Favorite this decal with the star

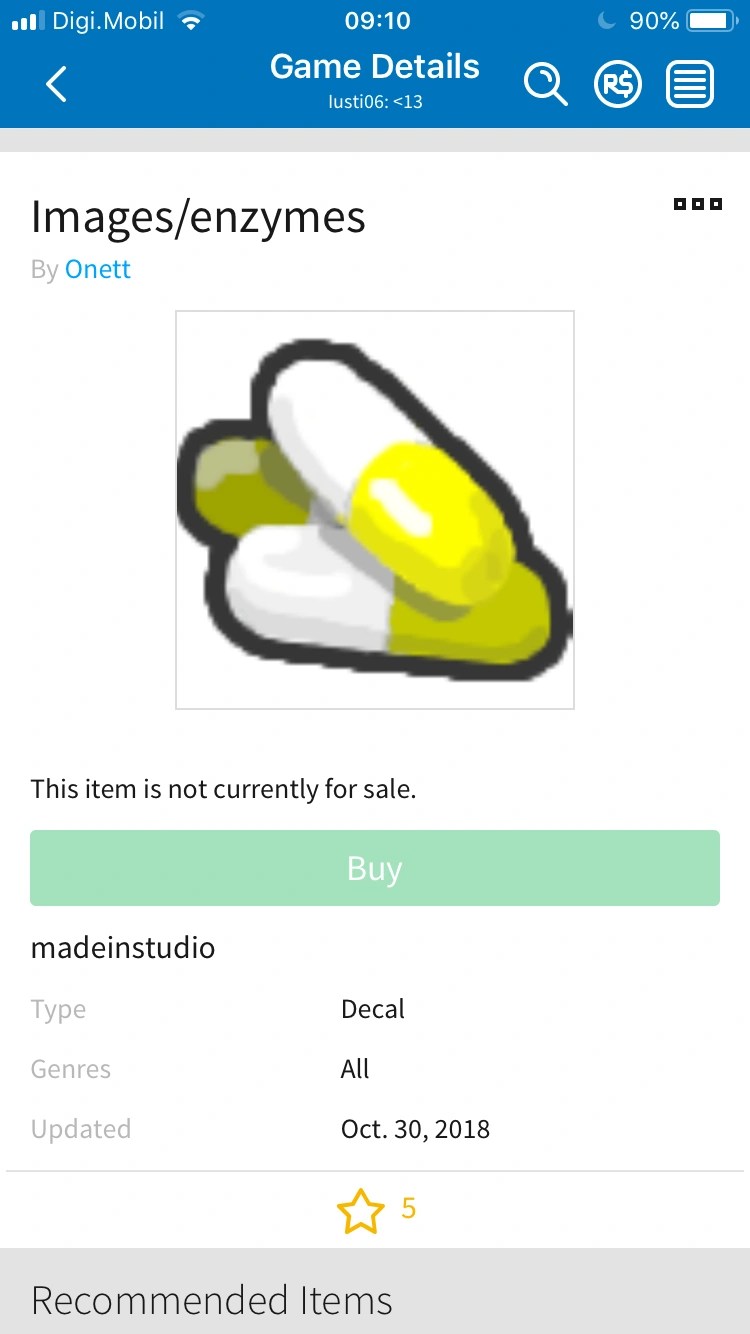360,1211
